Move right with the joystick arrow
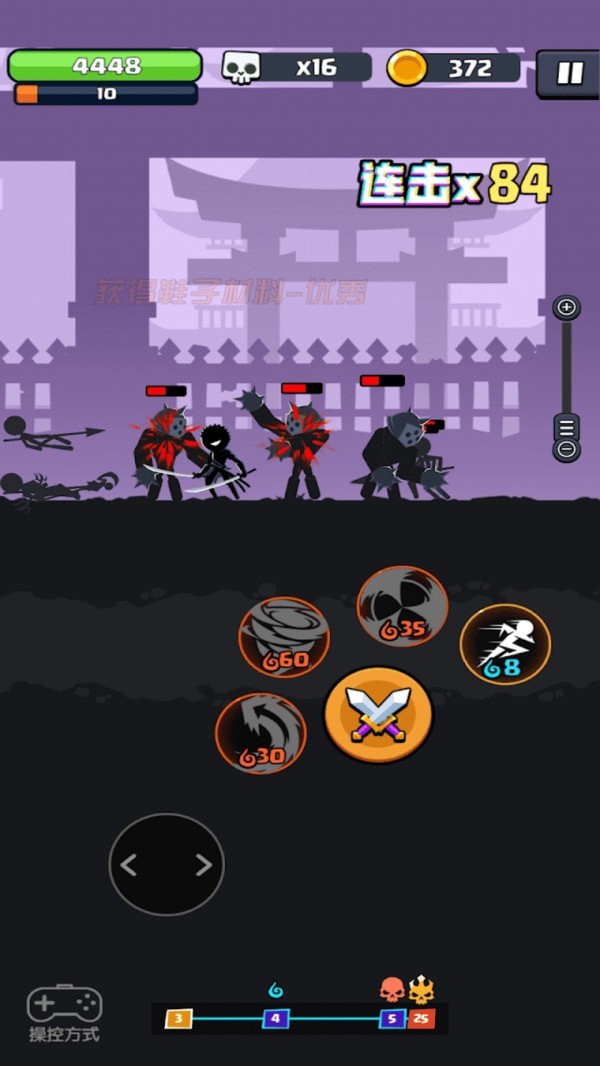 pos(204,865)
